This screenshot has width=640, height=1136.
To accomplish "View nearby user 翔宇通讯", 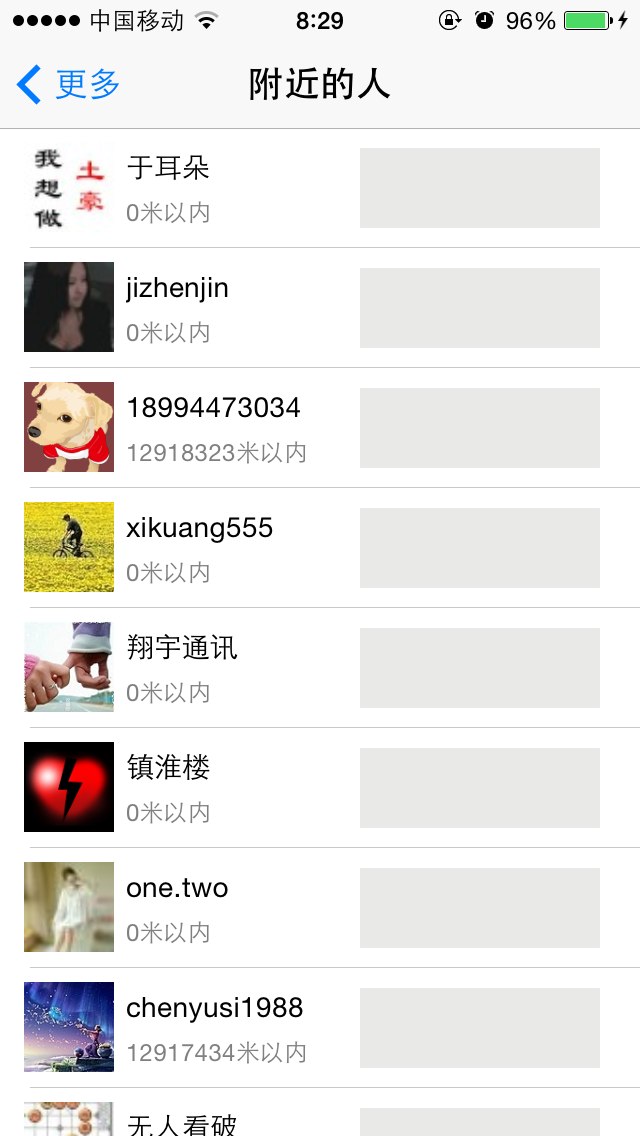I will tap(320, 667).
